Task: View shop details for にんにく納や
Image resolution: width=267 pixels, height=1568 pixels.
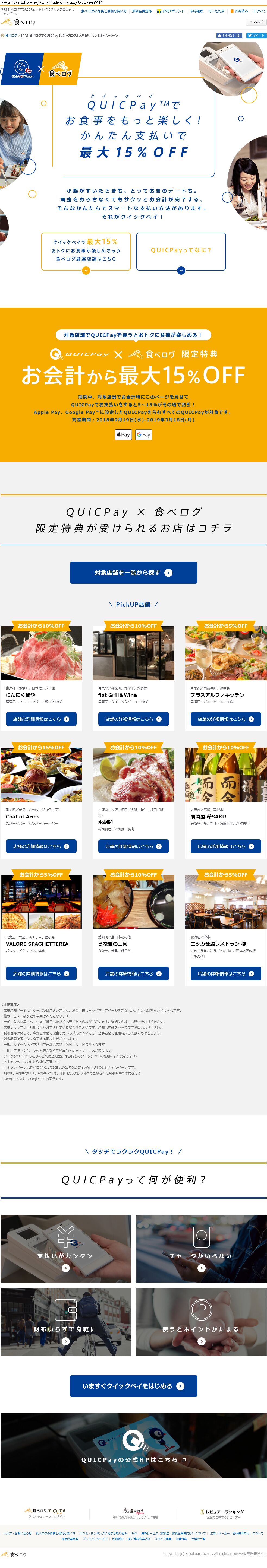Action: pyautogui.click(x=41, y=719)
